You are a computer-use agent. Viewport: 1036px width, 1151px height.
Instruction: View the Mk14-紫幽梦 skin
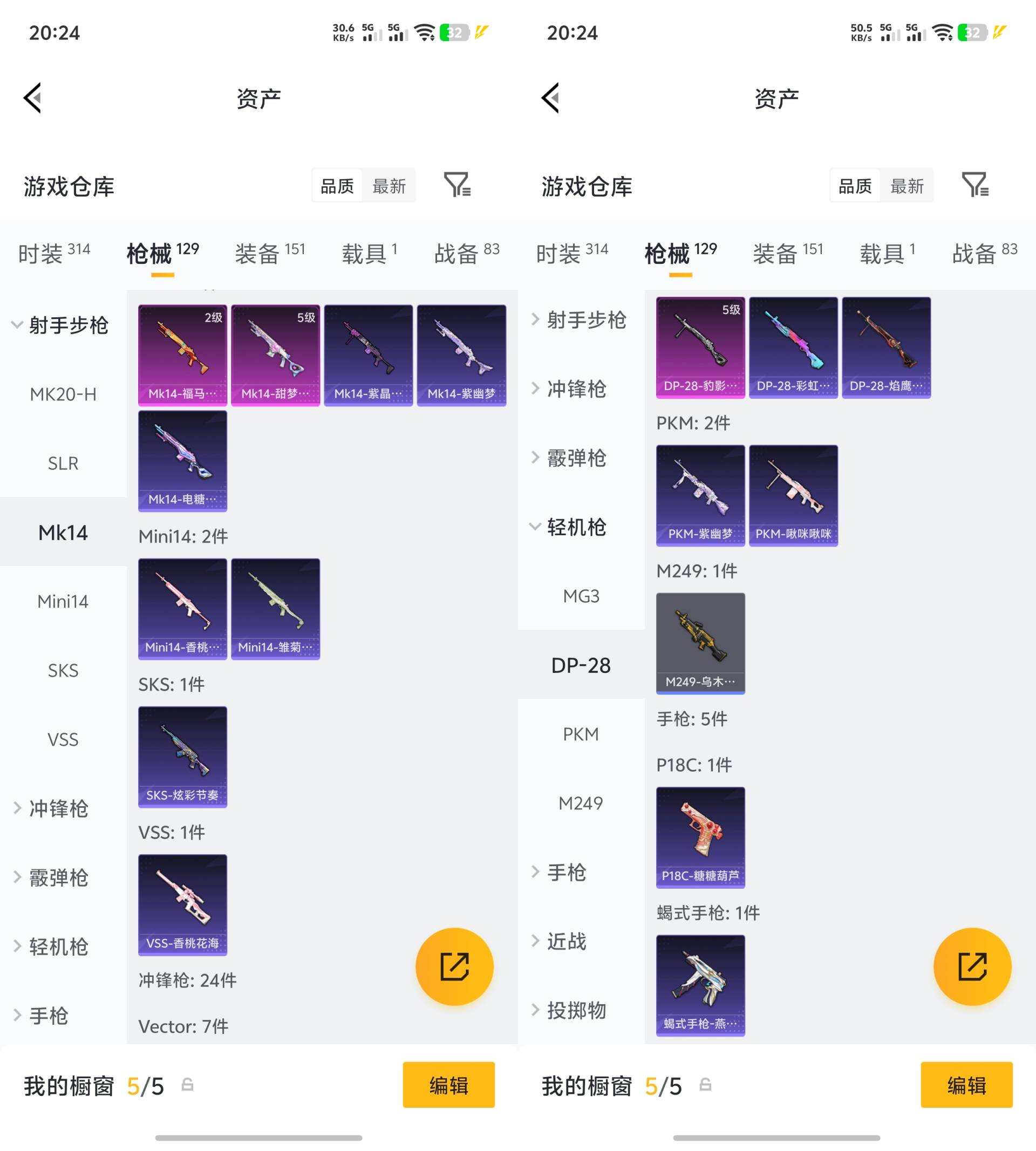(461, 354)
